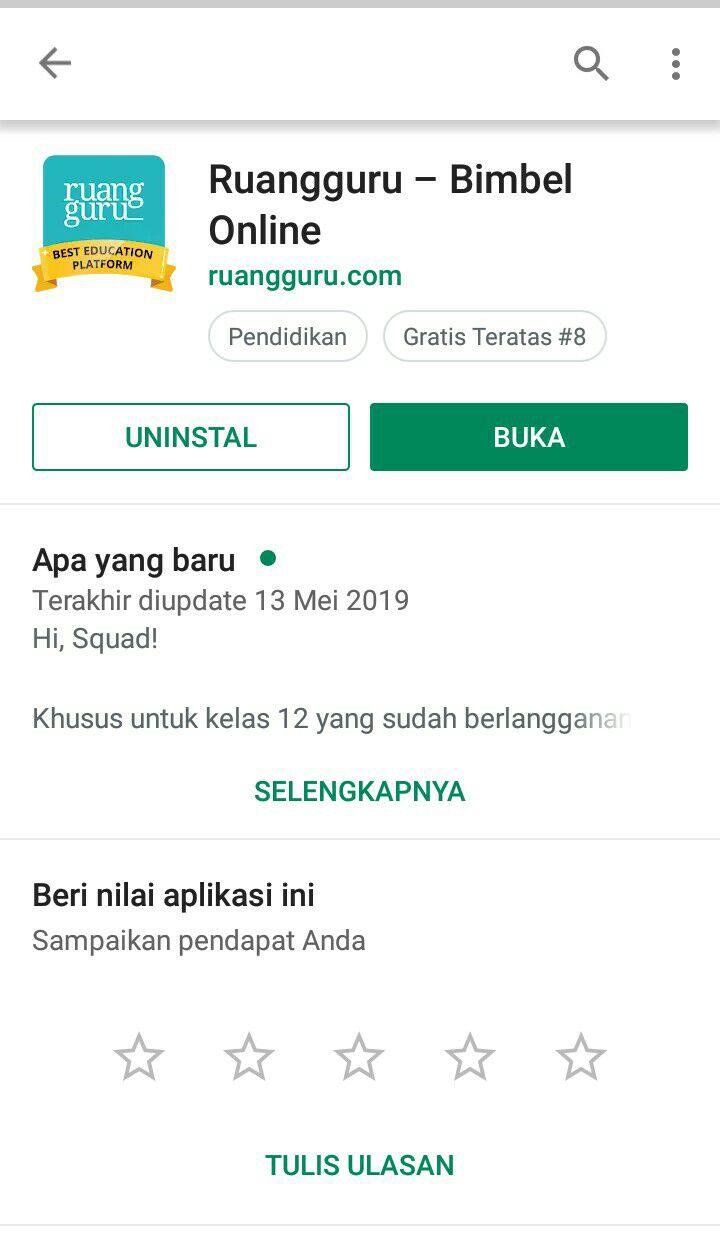Expand update notes via SELENGKAPNYA

pyautogui.click(x=360, y=791)
